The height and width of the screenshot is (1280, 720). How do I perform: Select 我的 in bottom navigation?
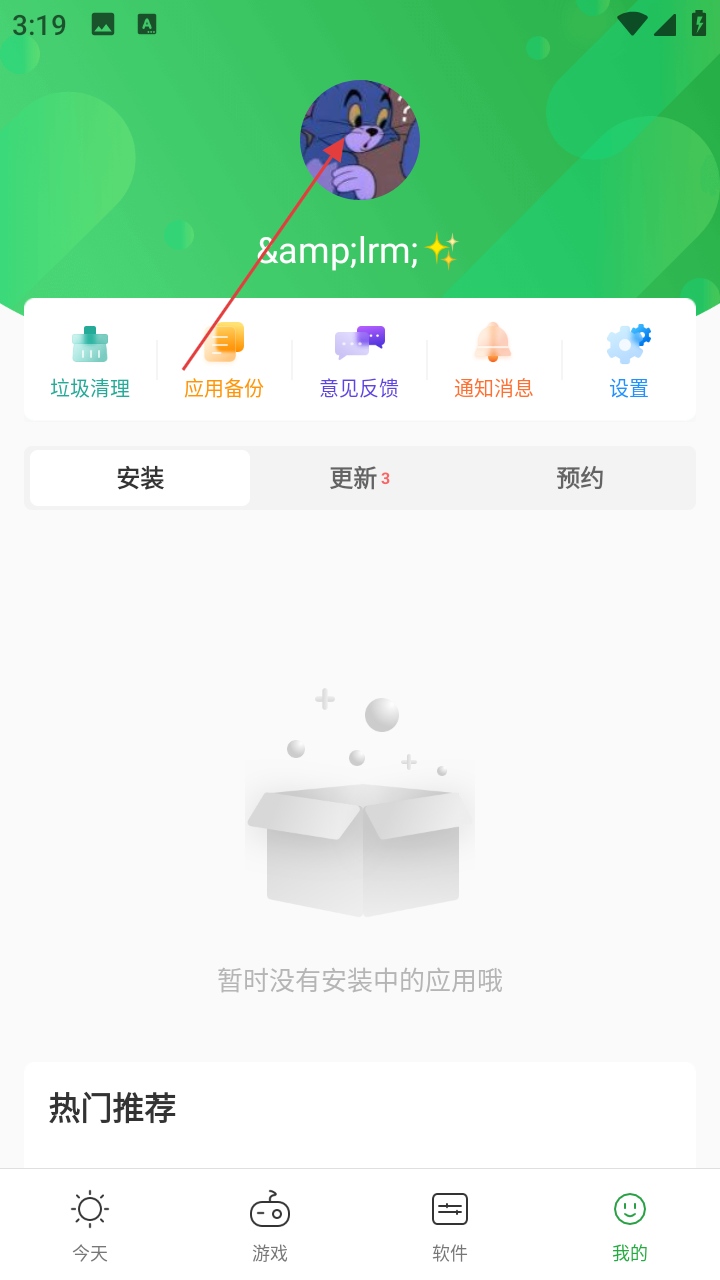630,1225
